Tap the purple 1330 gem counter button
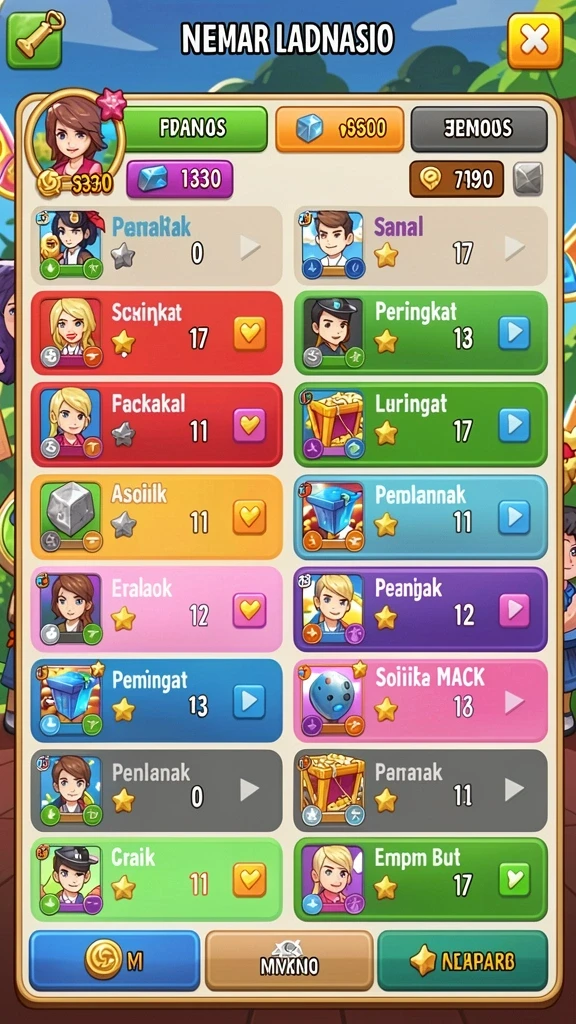This screenshot has height=1024, width=576. [180, 179]
